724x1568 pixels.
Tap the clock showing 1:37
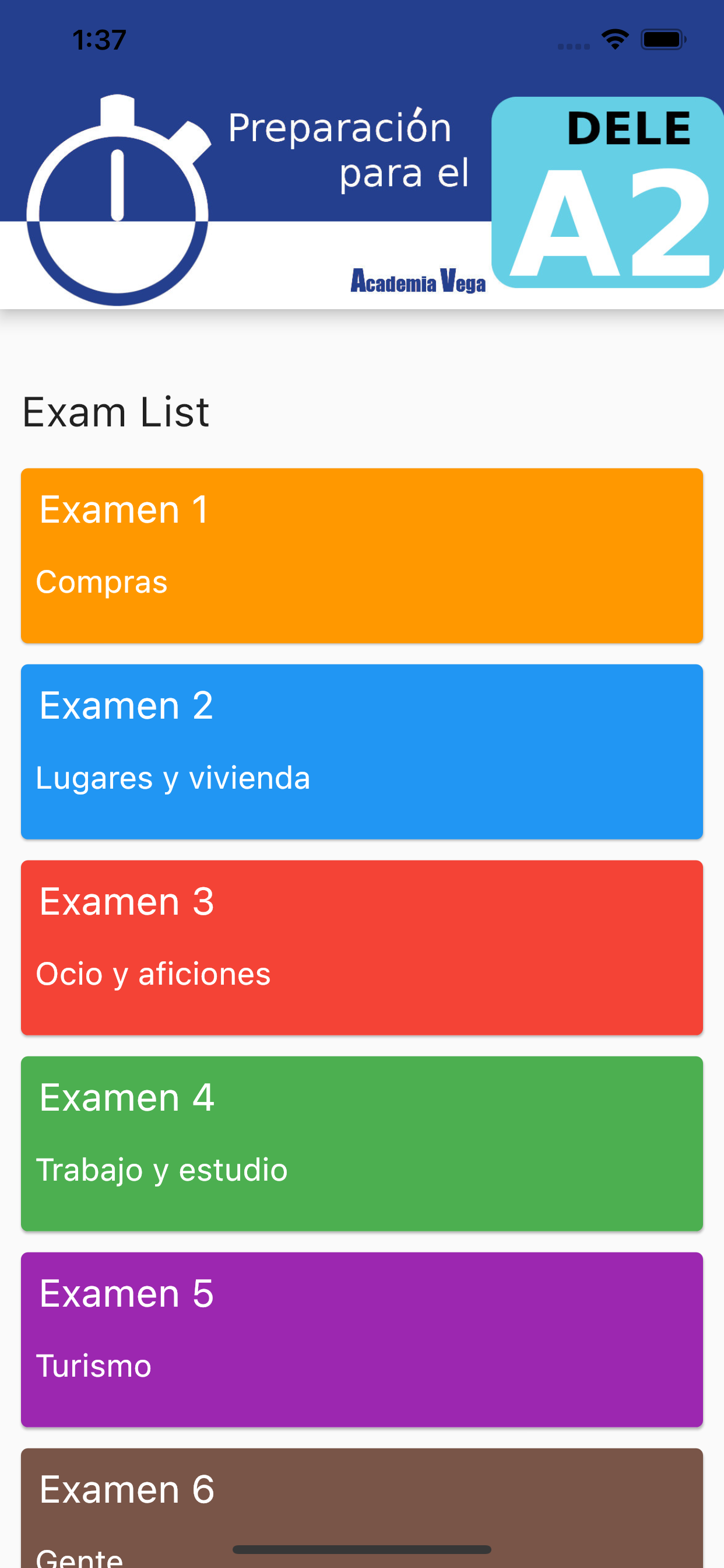pyautogui.click(x=99, y=39)
